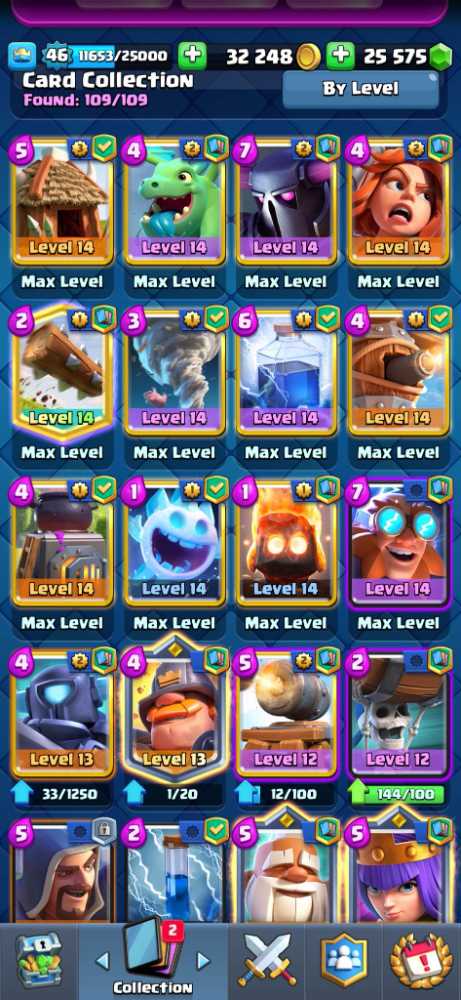Open the Mini P.E.K.K.A card
Screen dimensions: 461x1000
click(x=62, y=714)
